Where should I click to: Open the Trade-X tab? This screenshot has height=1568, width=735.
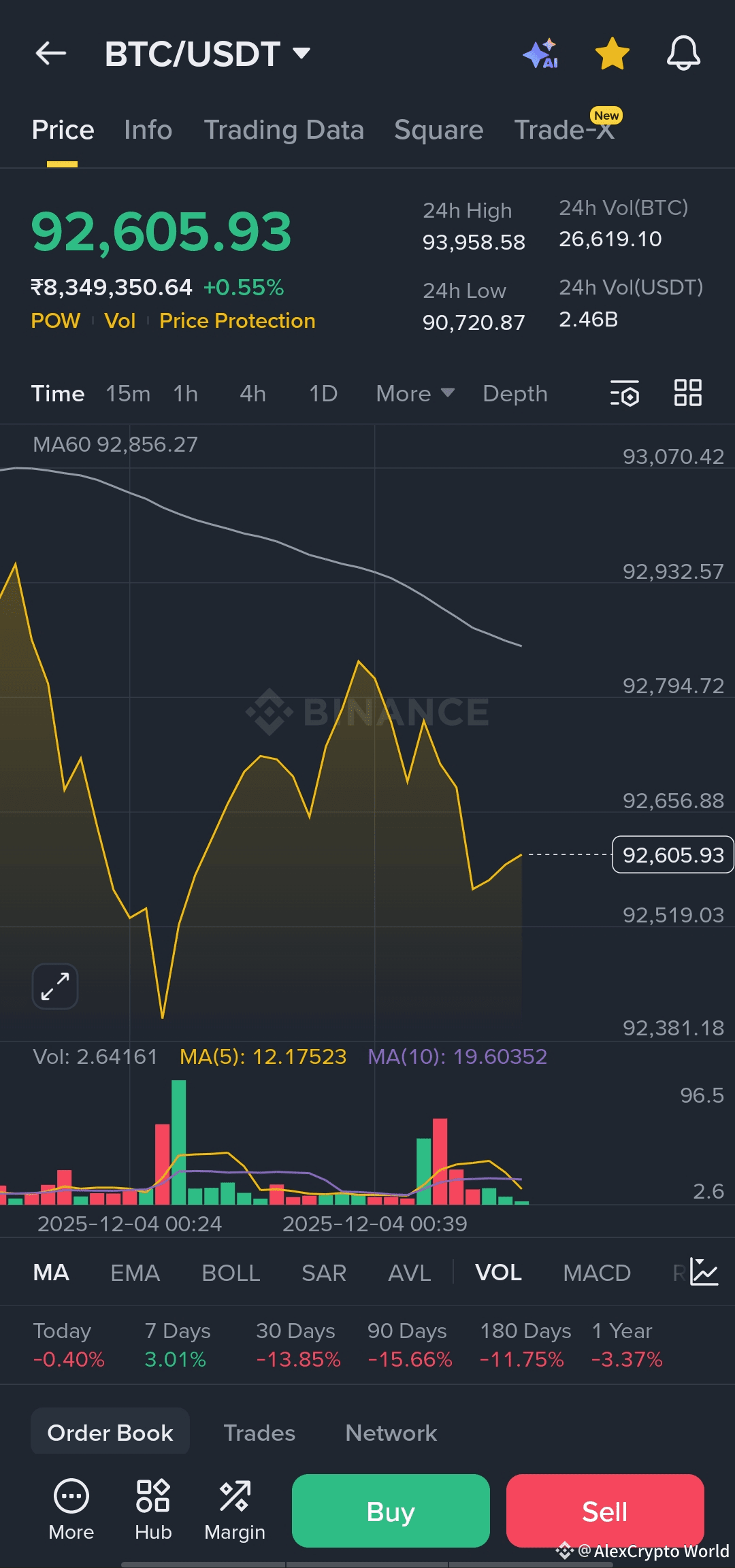[564, 130]
